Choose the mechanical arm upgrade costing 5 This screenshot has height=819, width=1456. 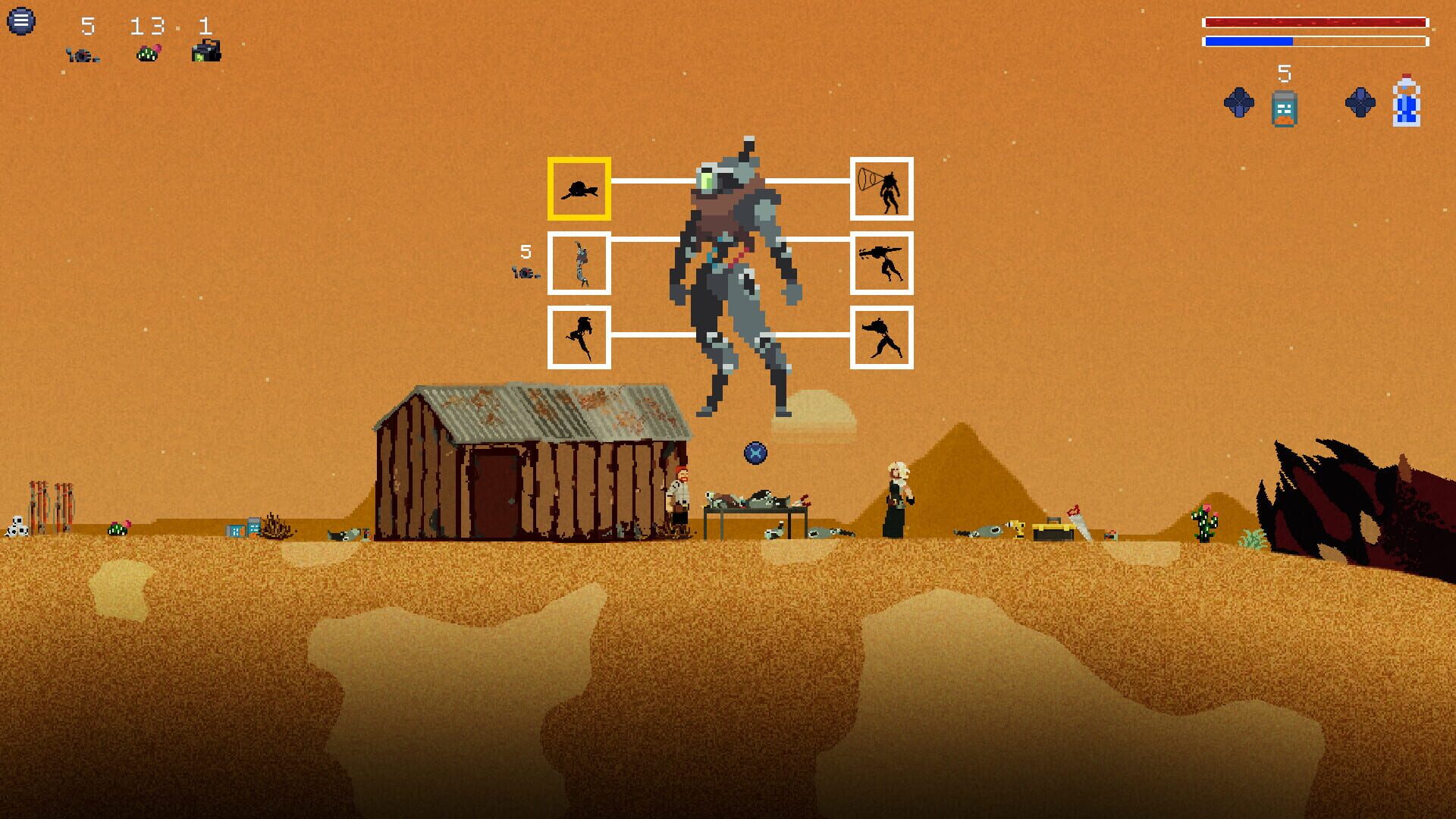tap(579, 263)
